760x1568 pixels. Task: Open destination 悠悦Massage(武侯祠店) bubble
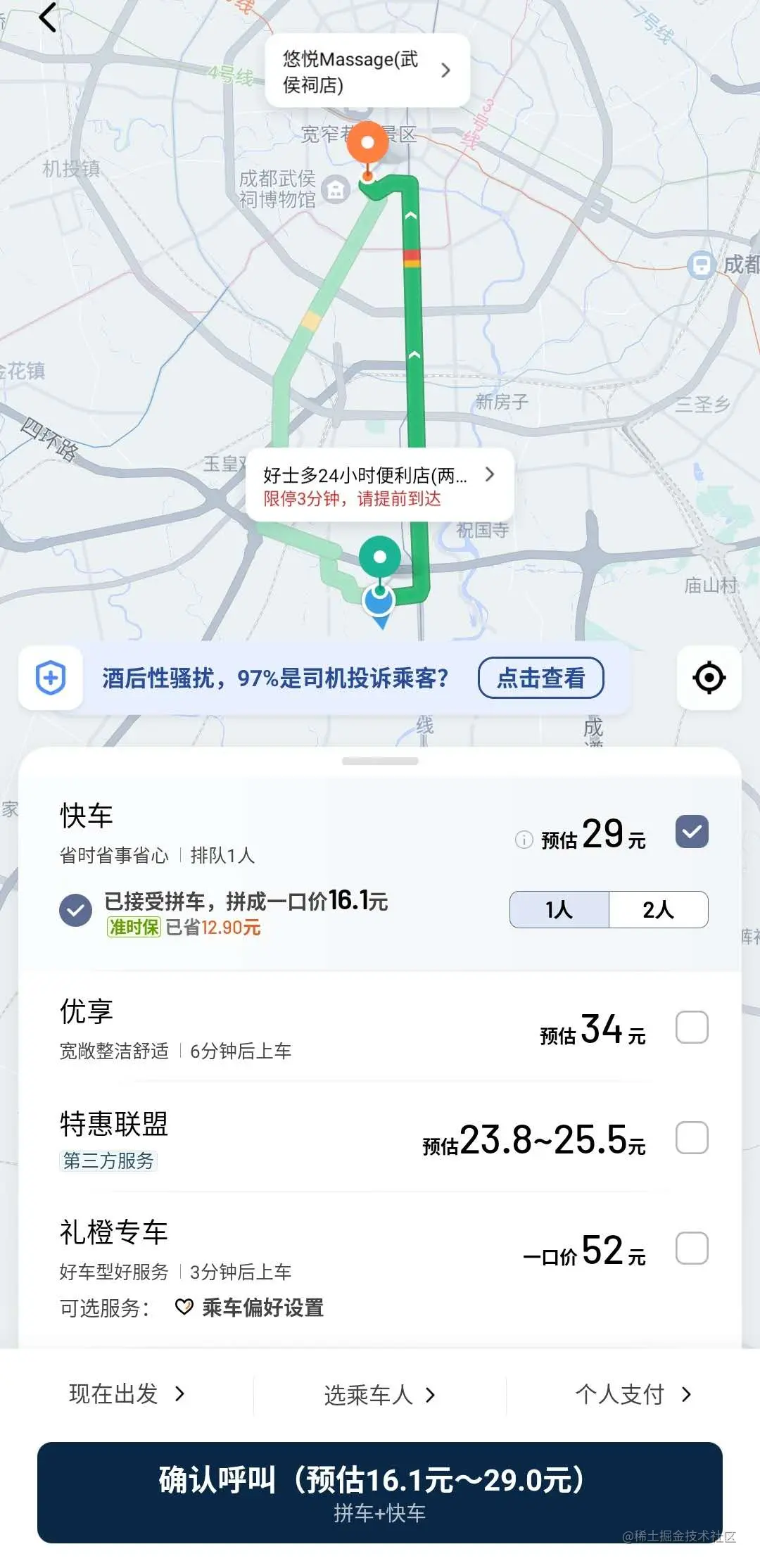pyautogui.click(x=367, y=71)
